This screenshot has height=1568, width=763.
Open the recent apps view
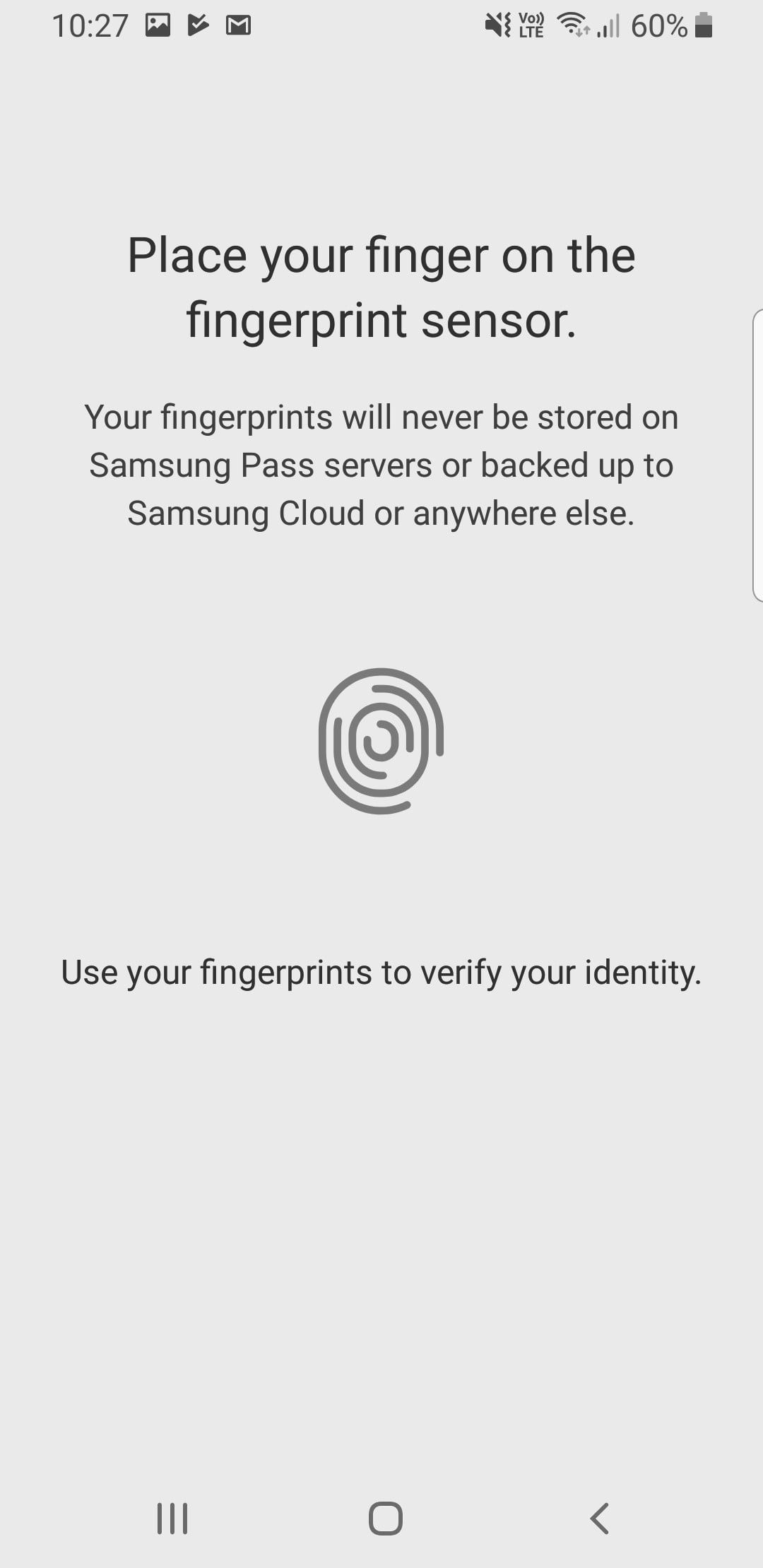172,1518
